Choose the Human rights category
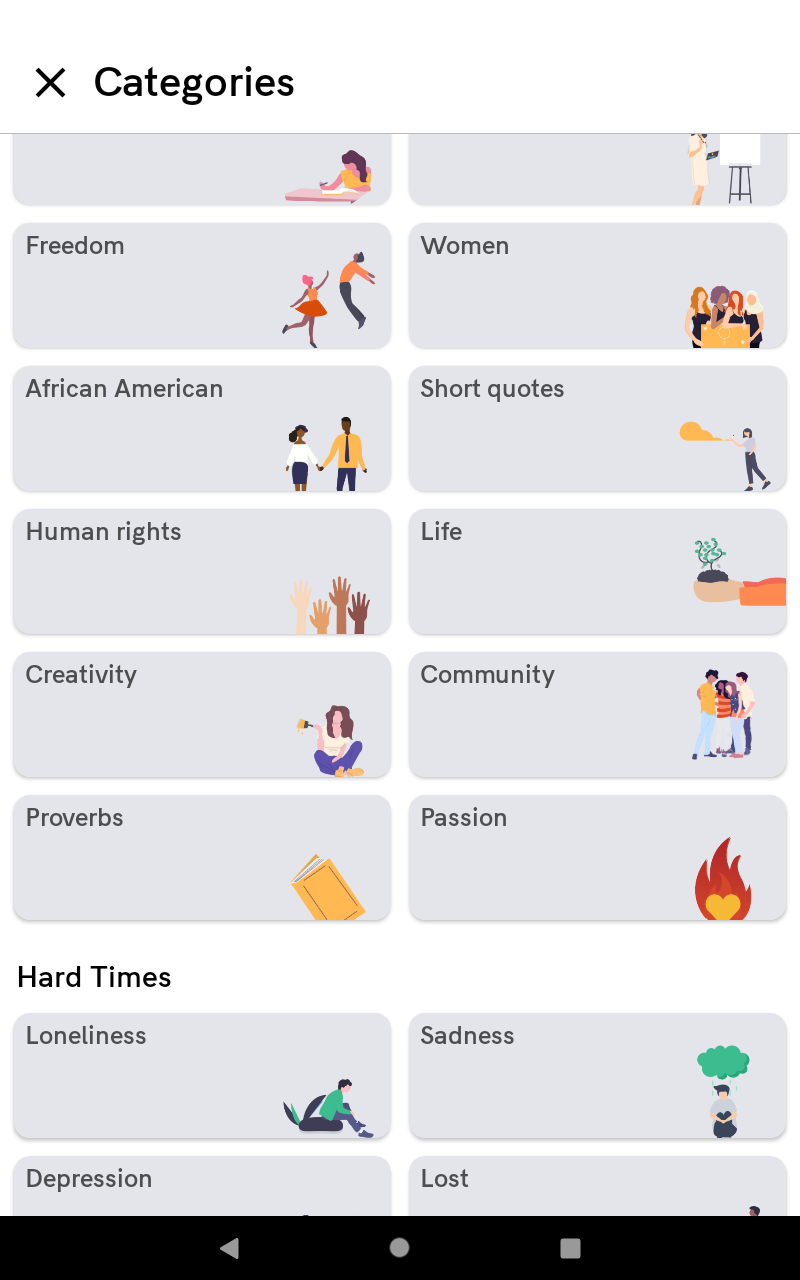 [x=201, y=572]
